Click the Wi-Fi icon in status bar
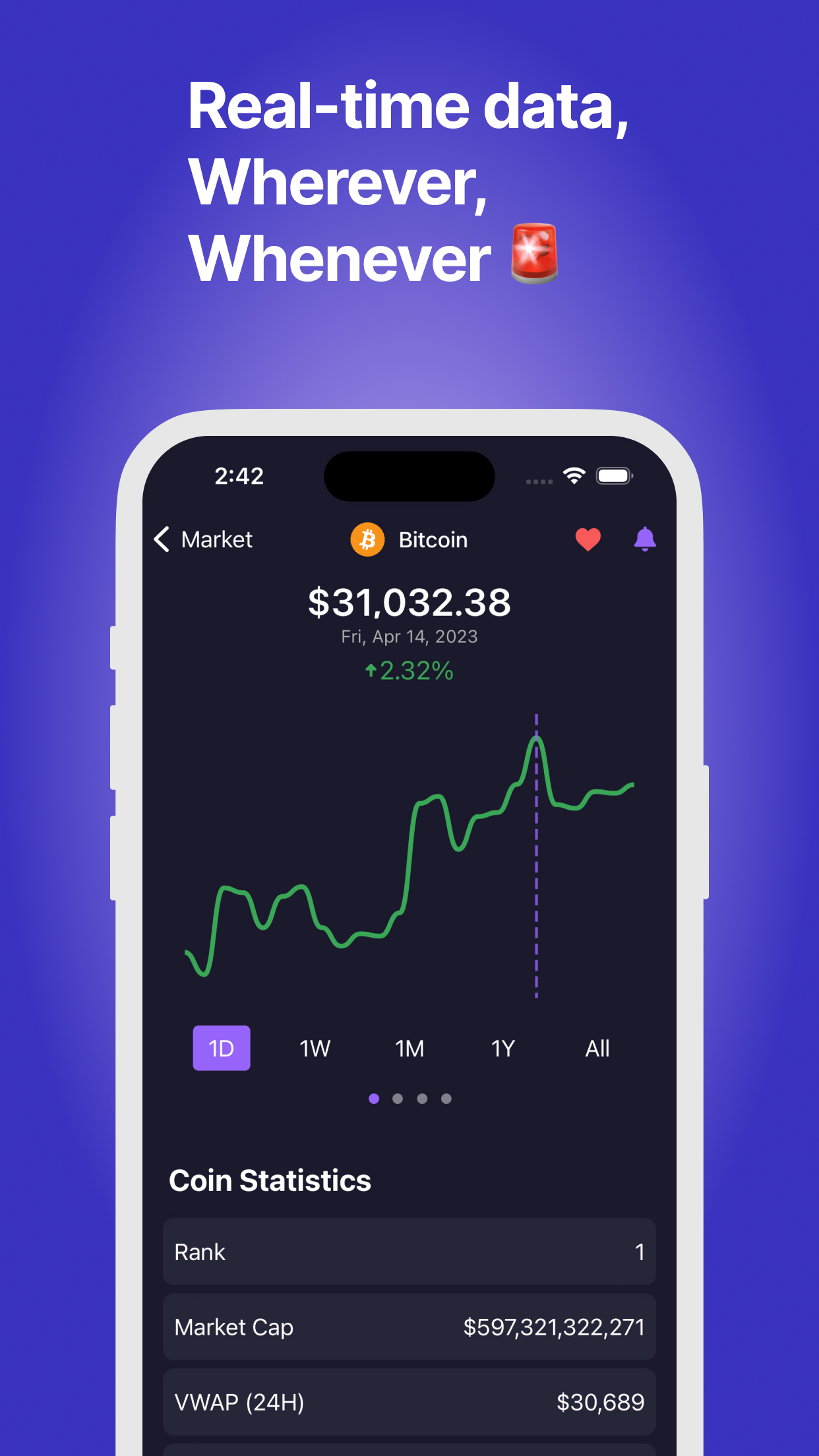This screenshot has width=819, height=1456. pyautogui.click(x=573, y=475)
